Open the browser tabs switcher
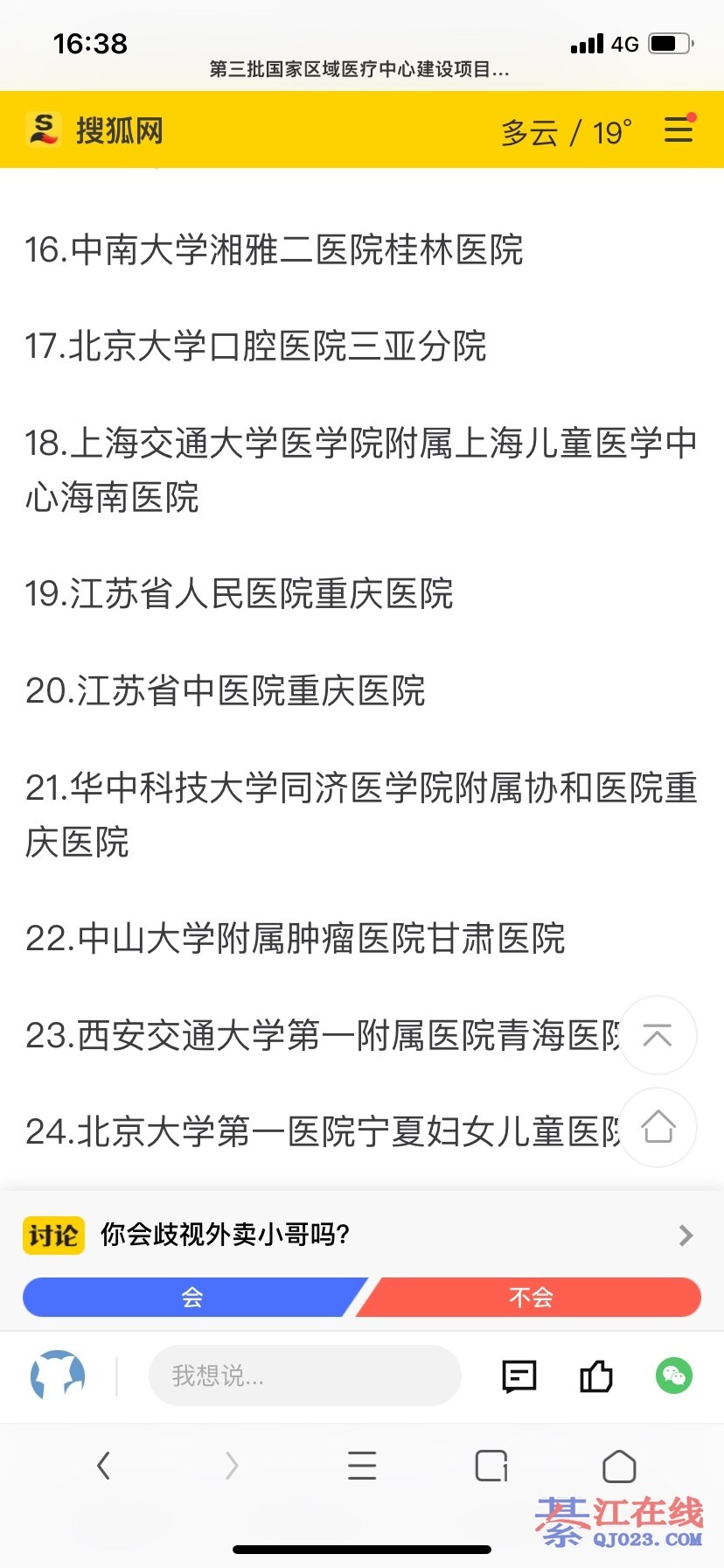This screenshot has height=1568, width=724. [491, 1466]
